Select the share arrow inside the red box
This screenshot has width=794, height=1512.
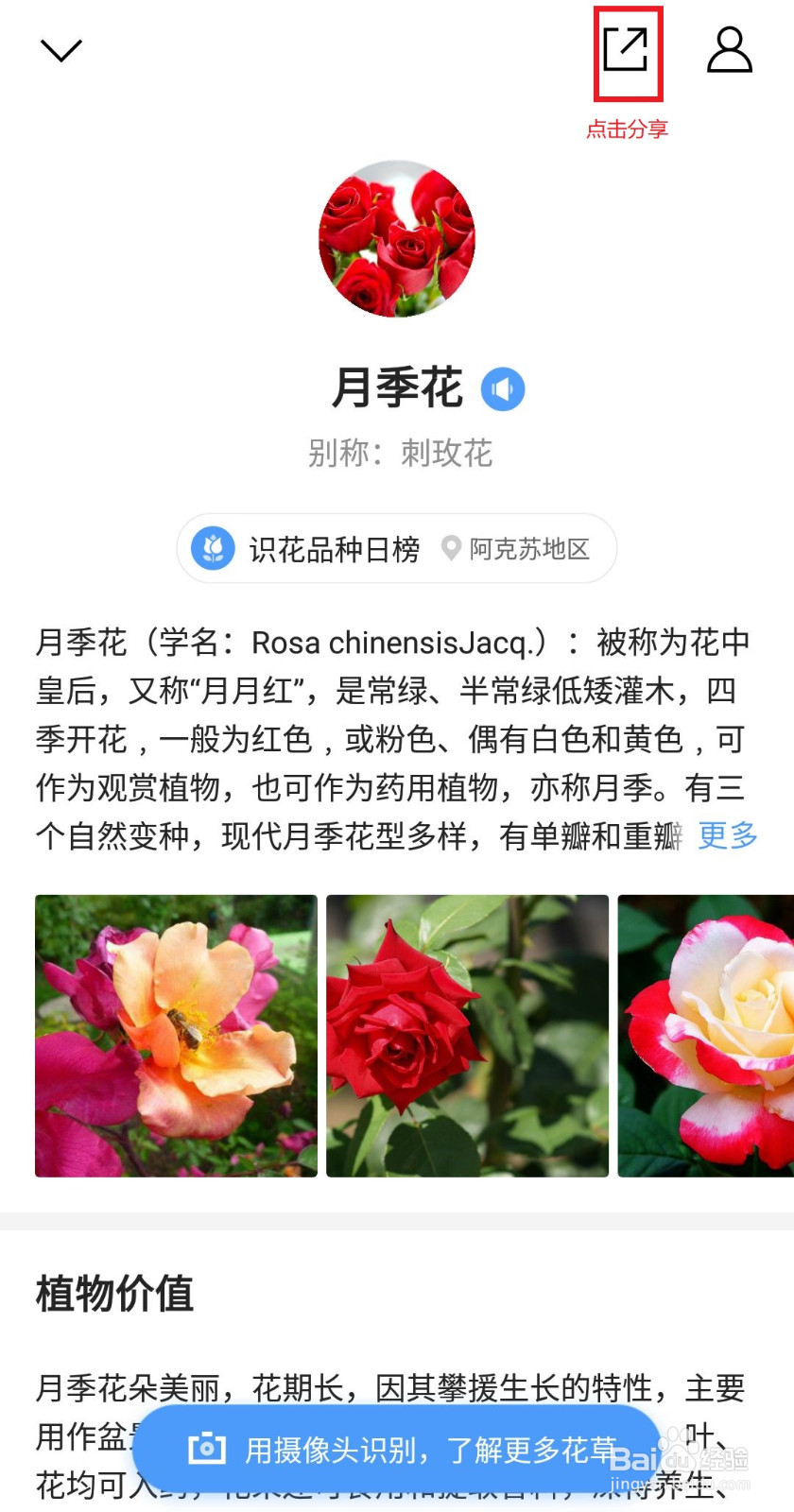pyautogui.click(x=626, y=52)
